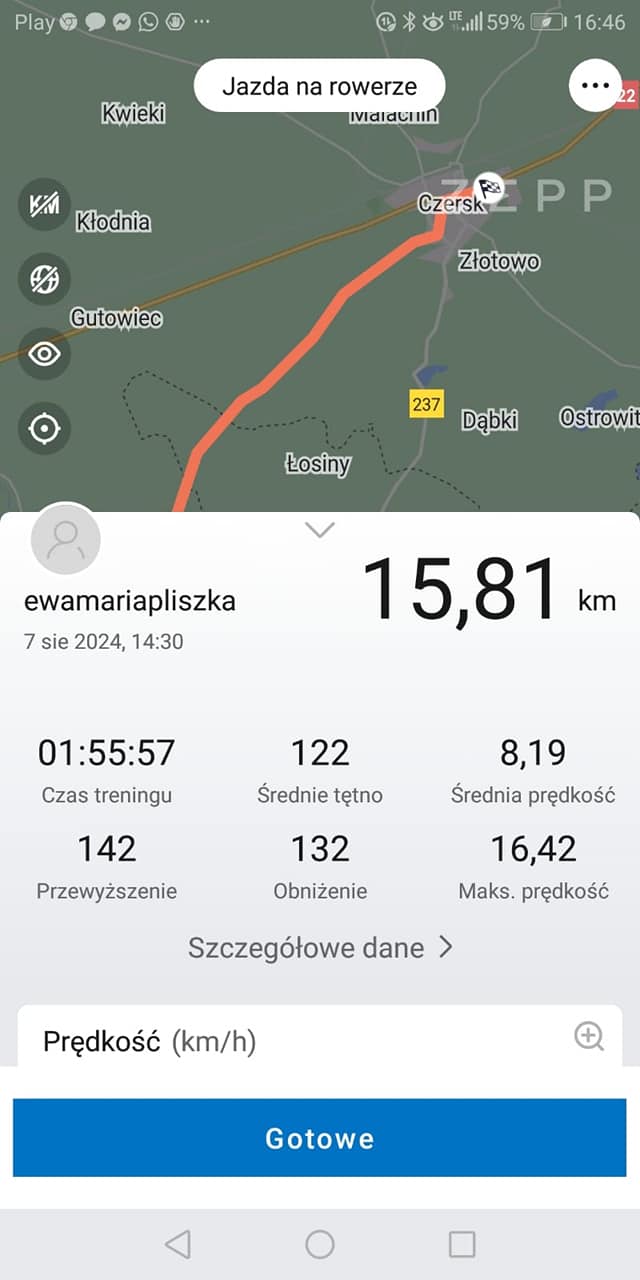This screenshot has width=640, height=1280.
Task: Tap the crossed-out map layer icon
Action: point(45,279)
